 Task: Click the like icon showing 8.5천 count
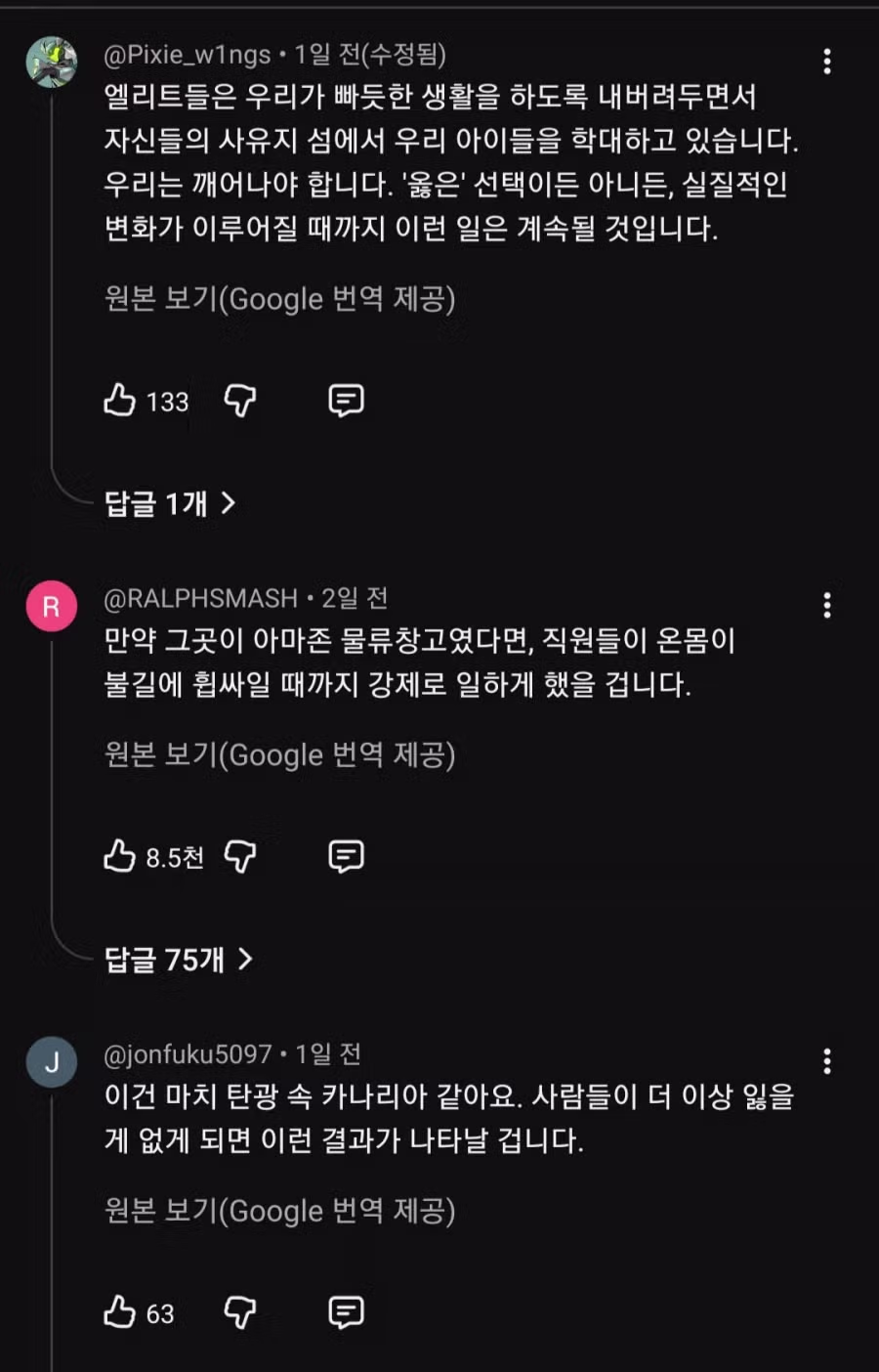119,855
